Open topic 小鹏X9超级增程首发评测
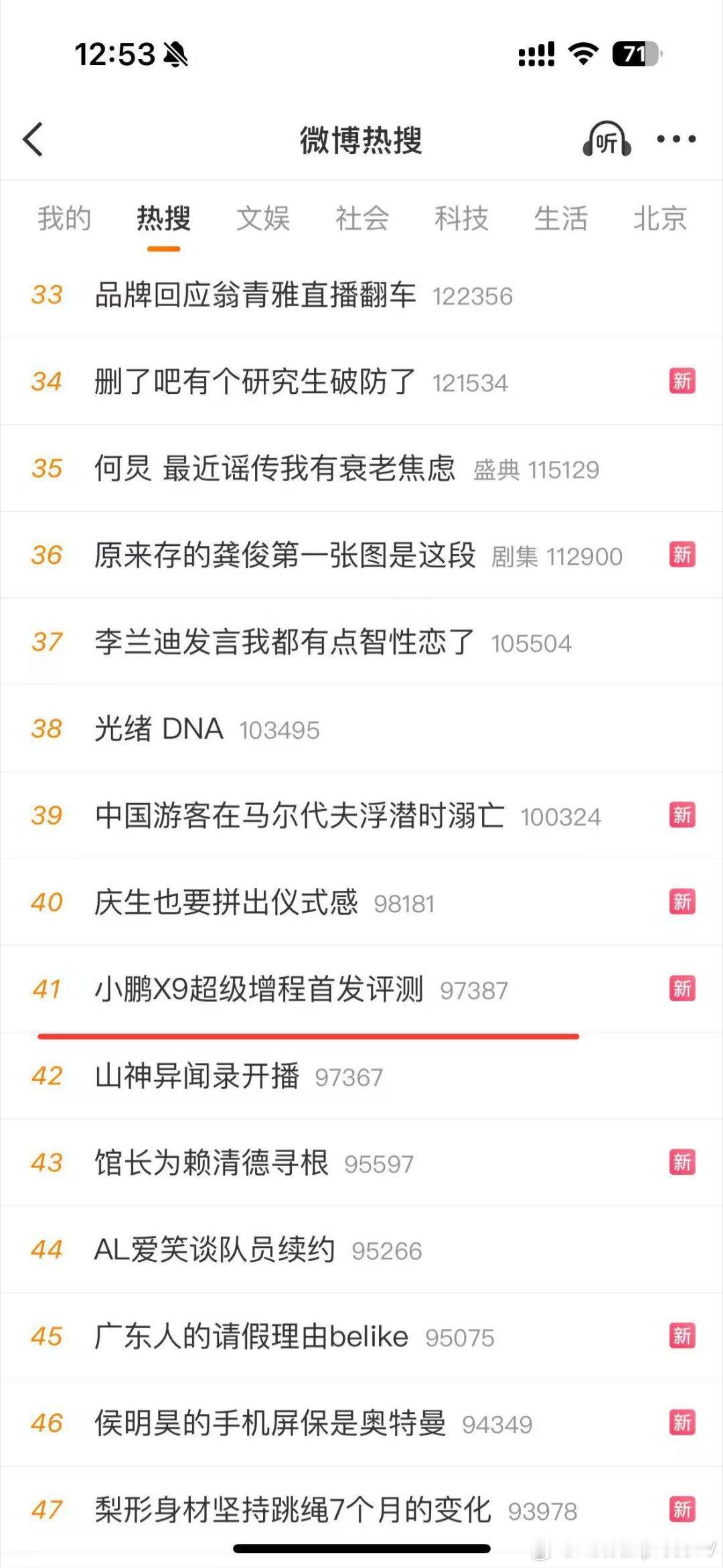Viewport: 723px width, 1568px height. point(258,987)
